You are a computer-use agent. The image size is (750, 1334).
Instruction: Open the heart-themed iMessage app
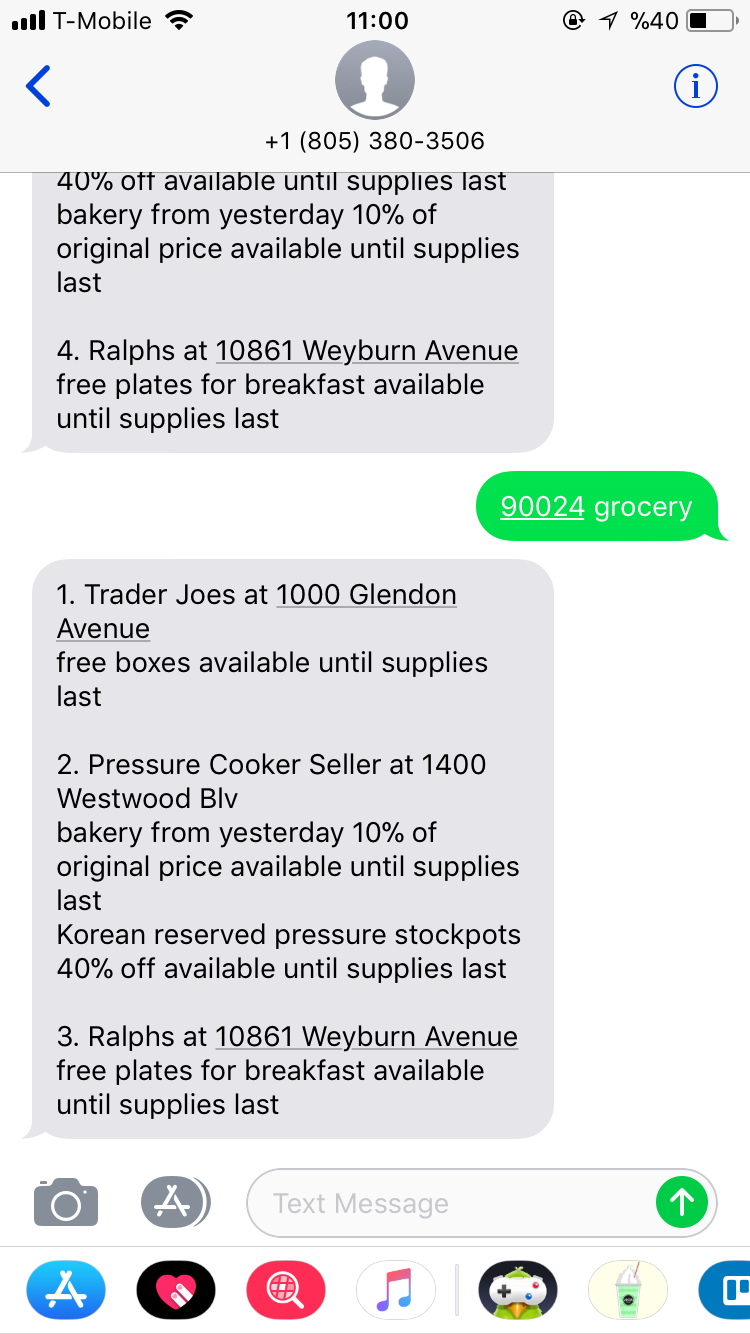[176, 1290]
